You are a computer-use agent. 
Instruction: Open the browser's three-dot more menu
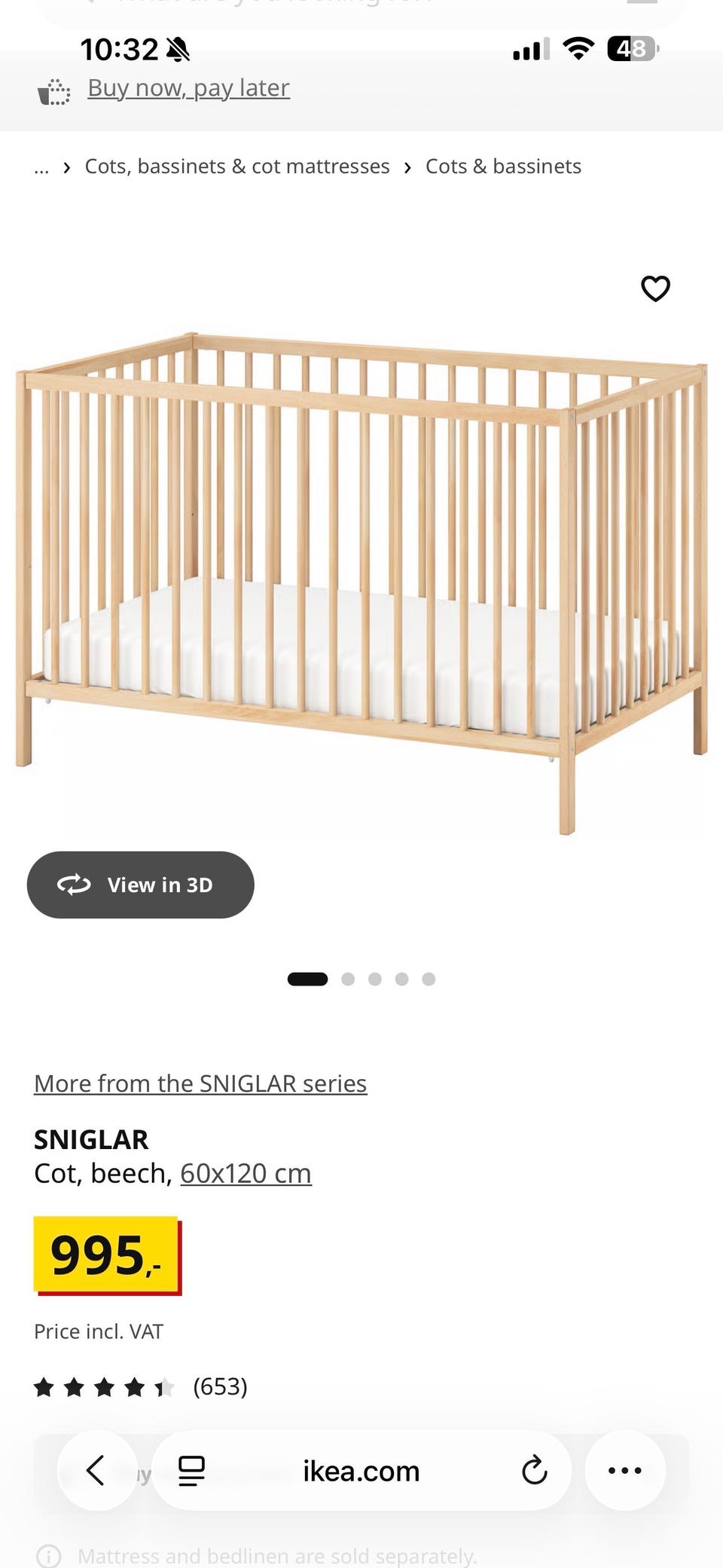point(625,1470)
